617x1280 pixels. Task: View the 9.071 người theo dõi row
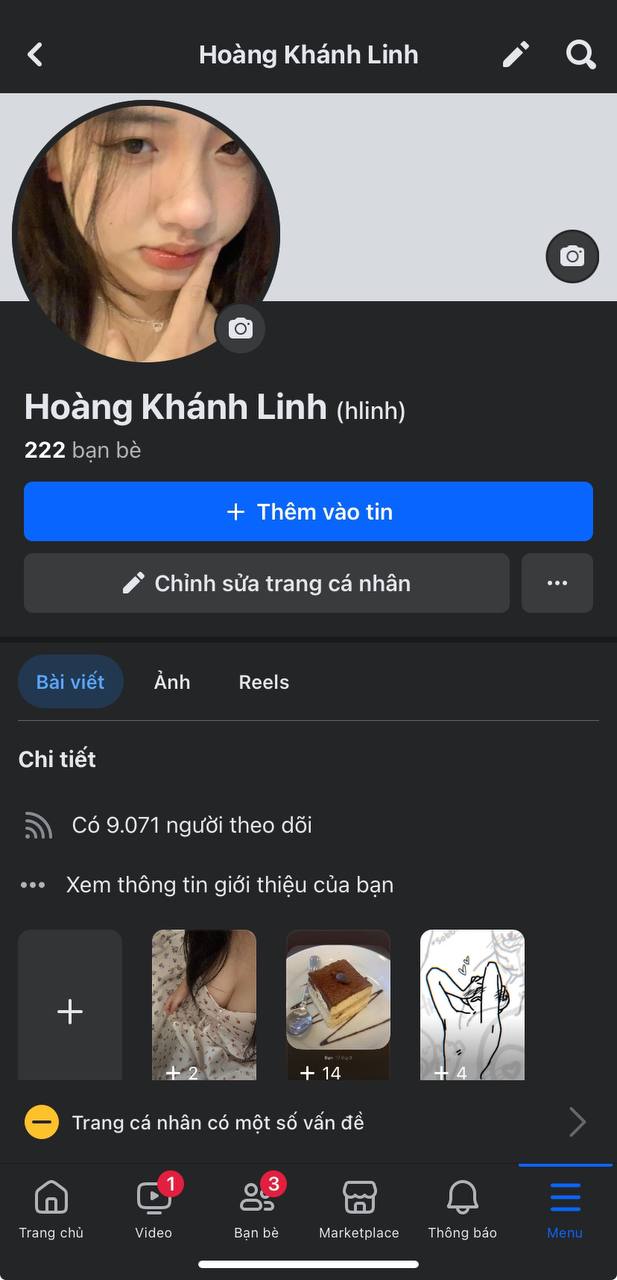coord(192,825)
